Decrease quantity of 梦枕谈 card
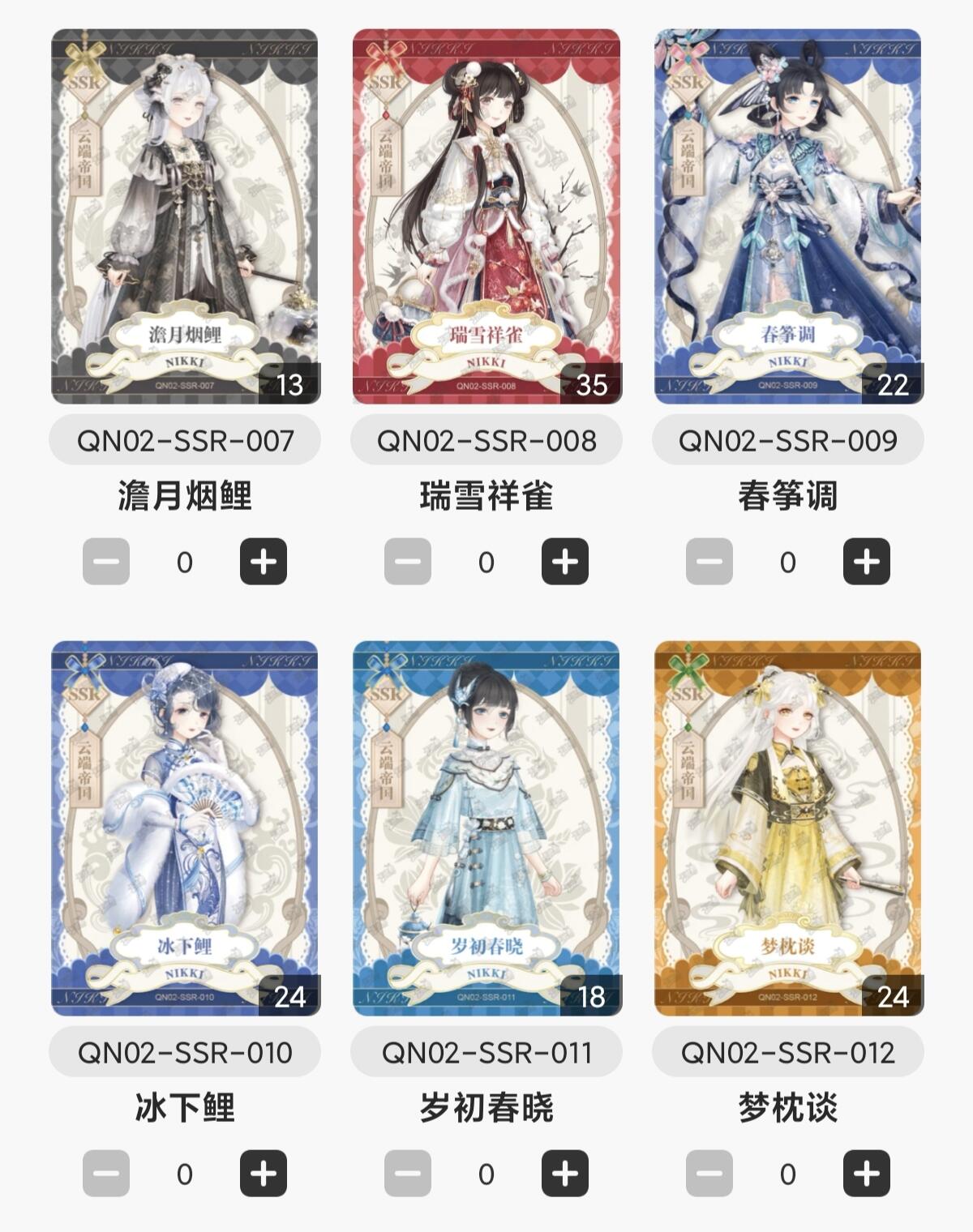This screenshot has width=973, height=1232. pos(709,1173)
